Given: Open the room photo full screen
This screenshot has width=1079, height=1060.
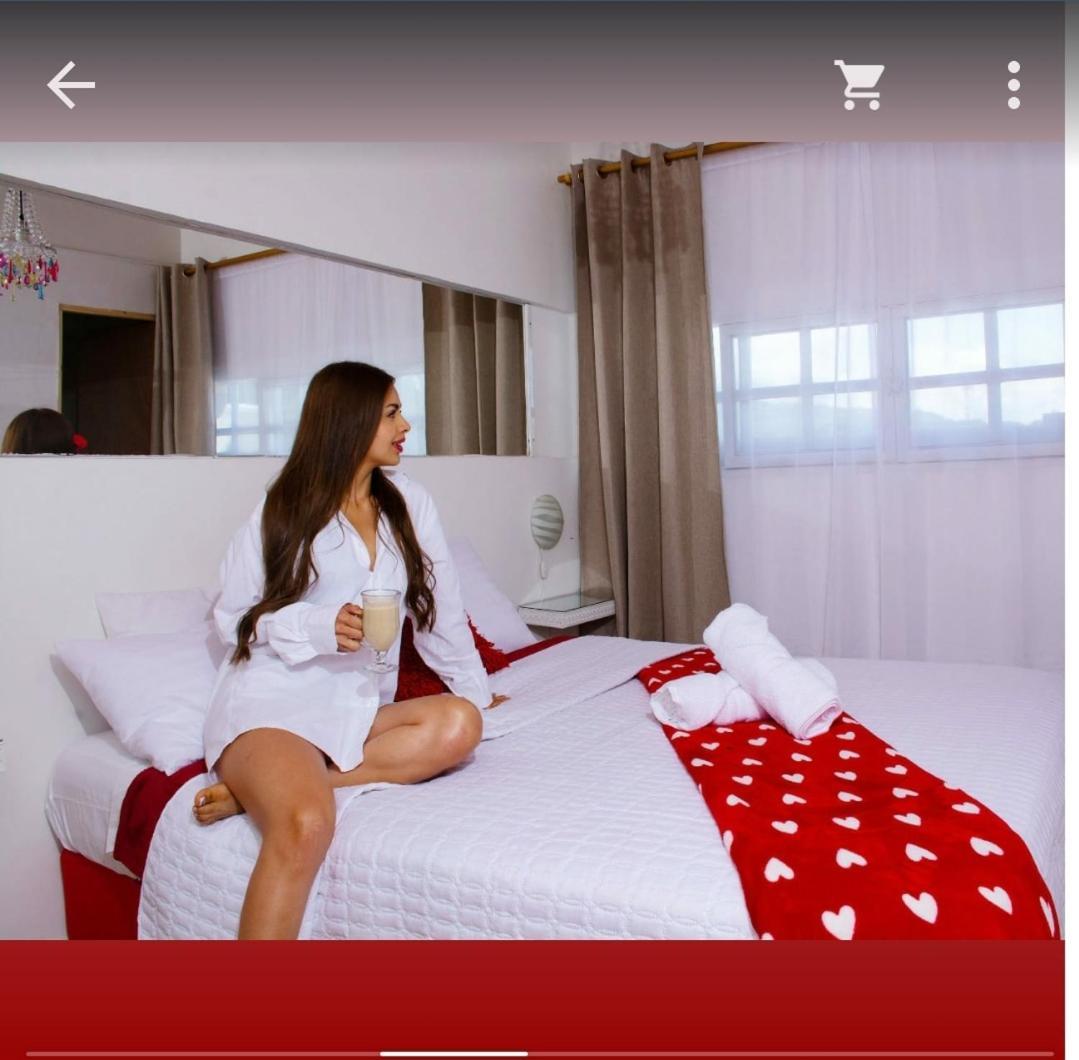Looking at the screenshot, I should click(x=532, y=540).
